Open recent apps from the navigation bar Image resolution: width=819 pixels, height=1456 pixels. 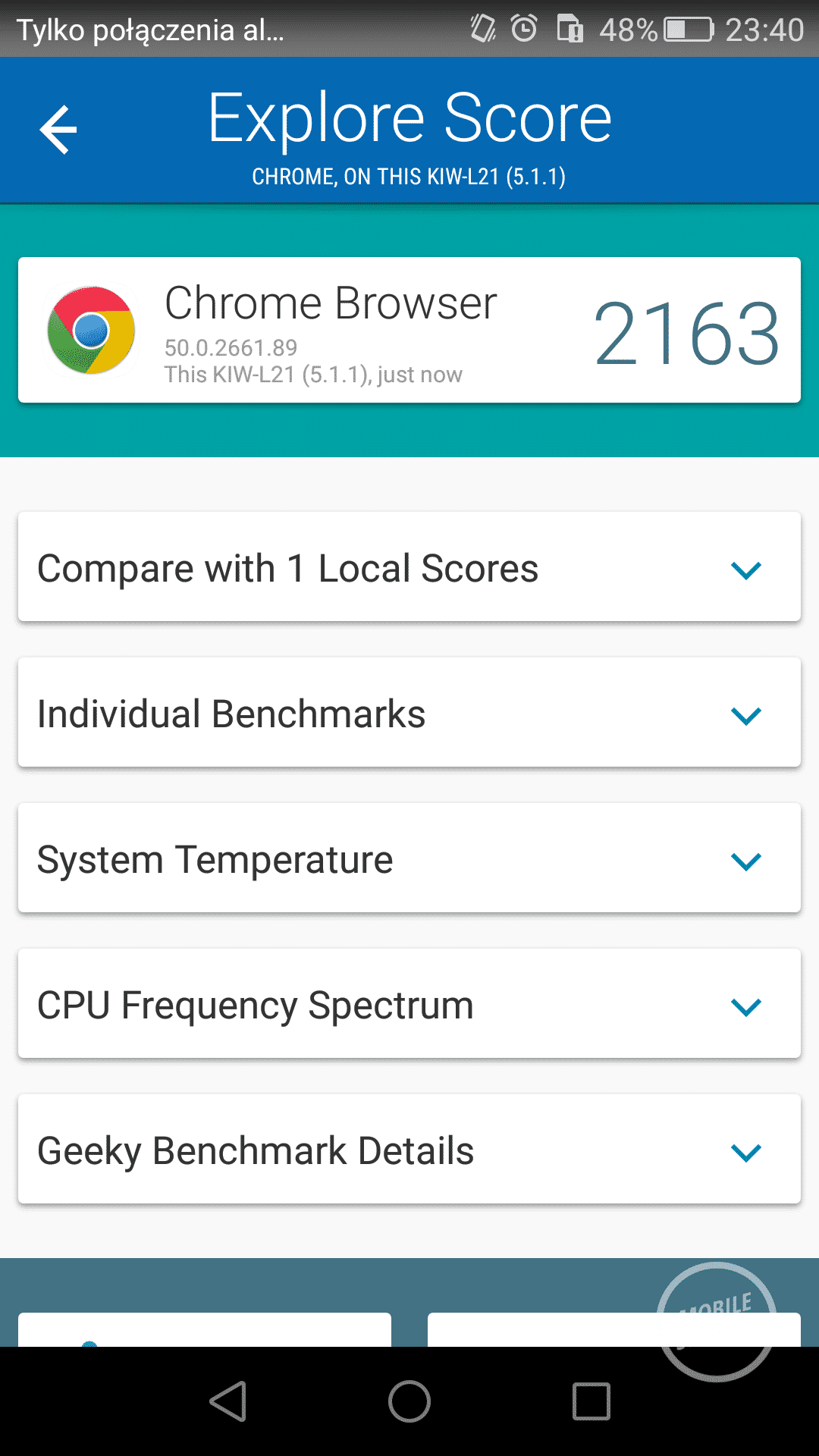(591, 1401)
